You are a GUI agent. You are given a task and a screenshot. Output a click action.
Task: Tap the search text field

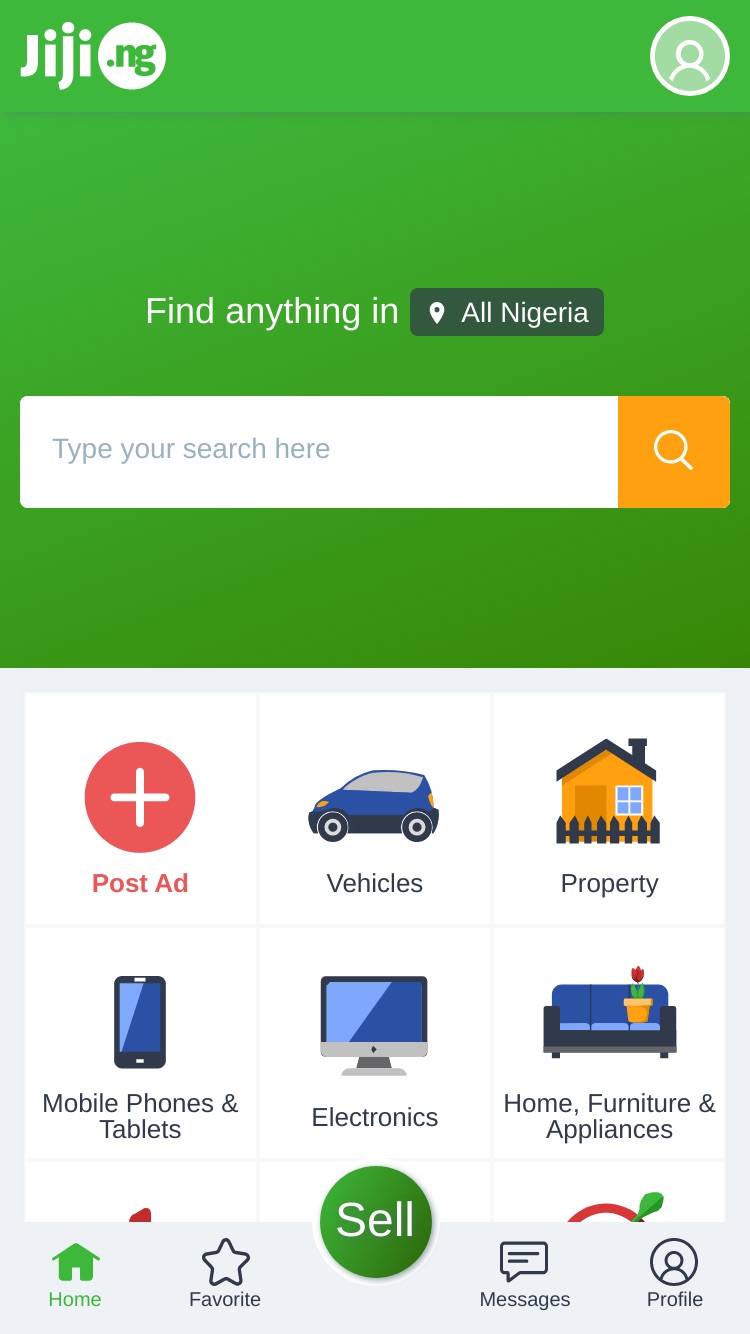pos(319,452)
